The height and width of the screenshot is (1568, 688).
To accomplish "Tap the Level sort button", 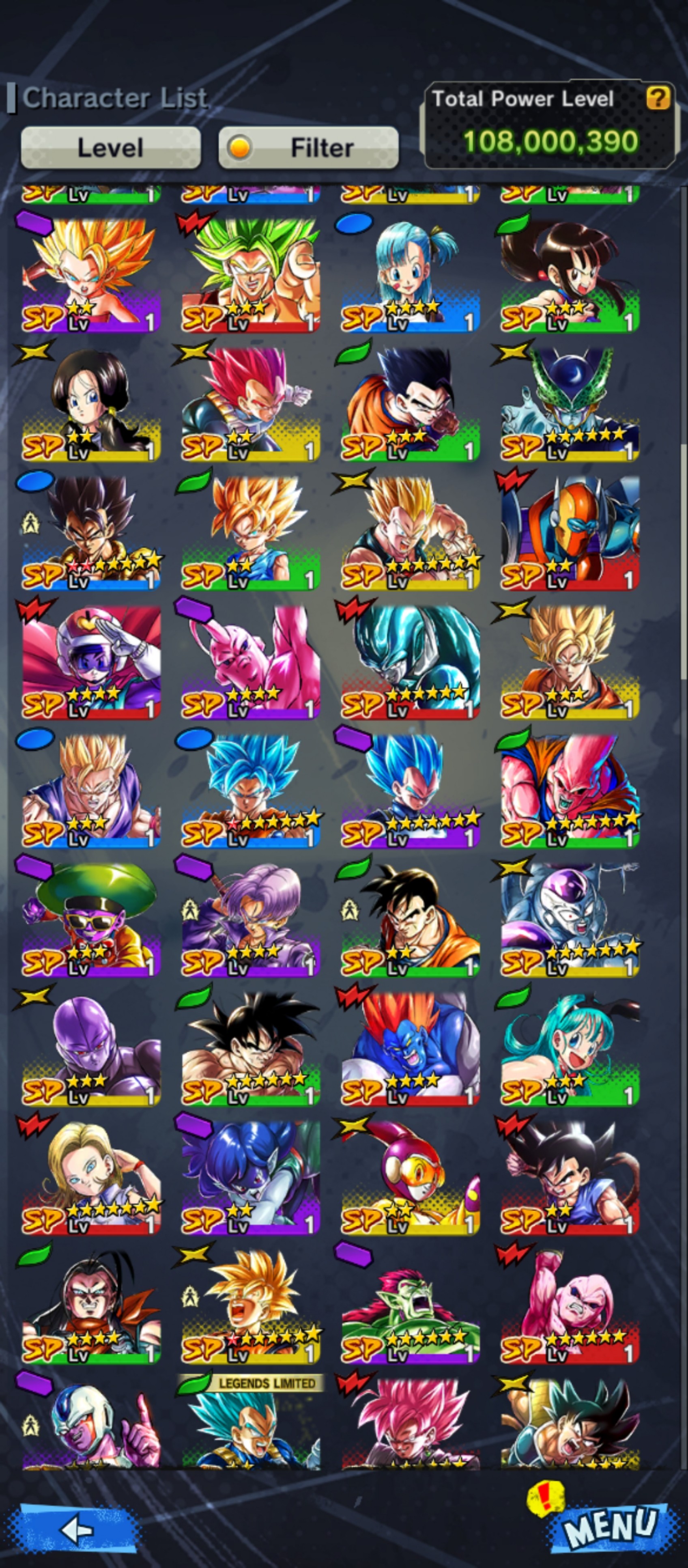I will pyautogui.click(x=111, y=148).
